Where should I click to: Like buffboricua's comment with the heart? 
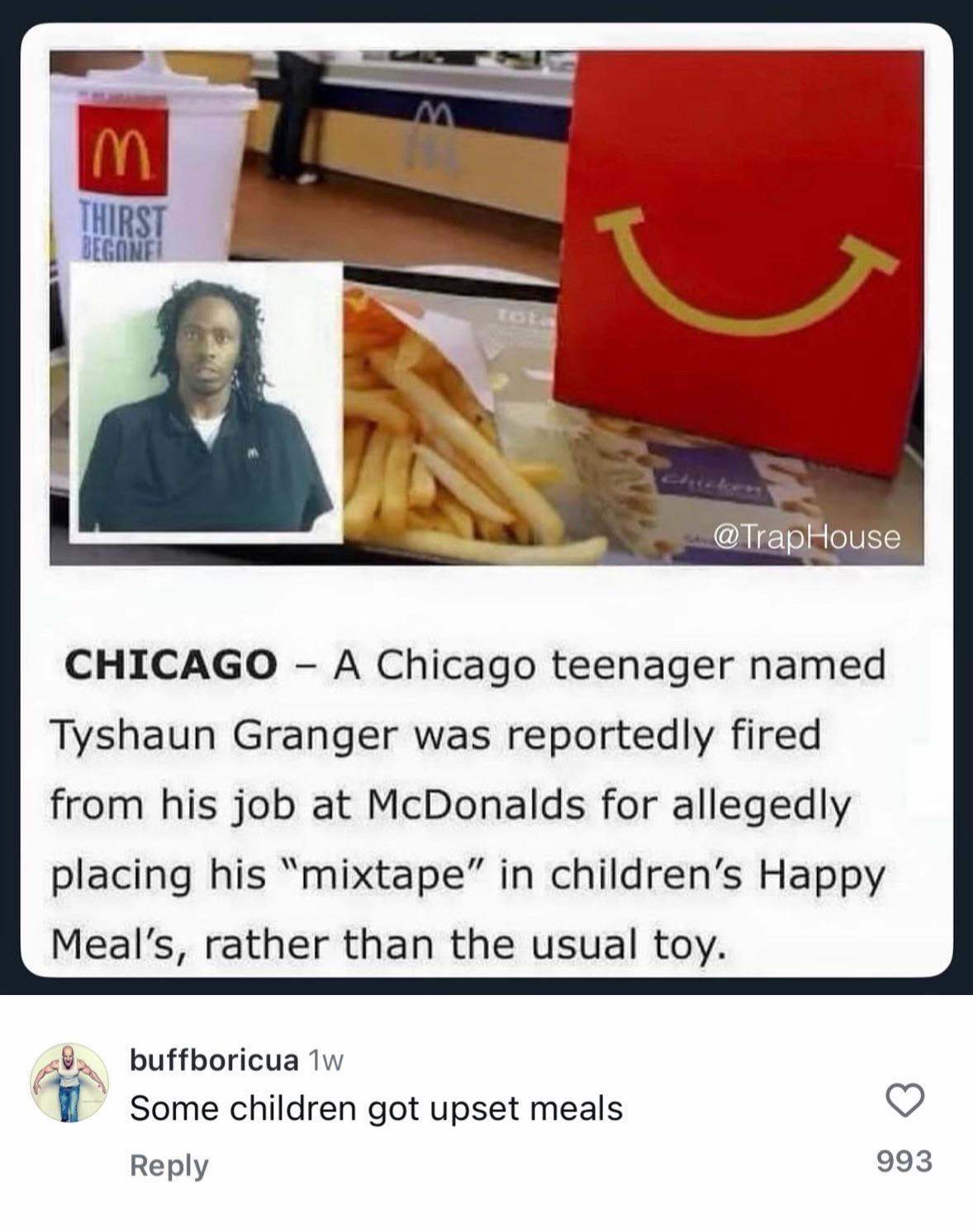click(x=904, y=1100)
